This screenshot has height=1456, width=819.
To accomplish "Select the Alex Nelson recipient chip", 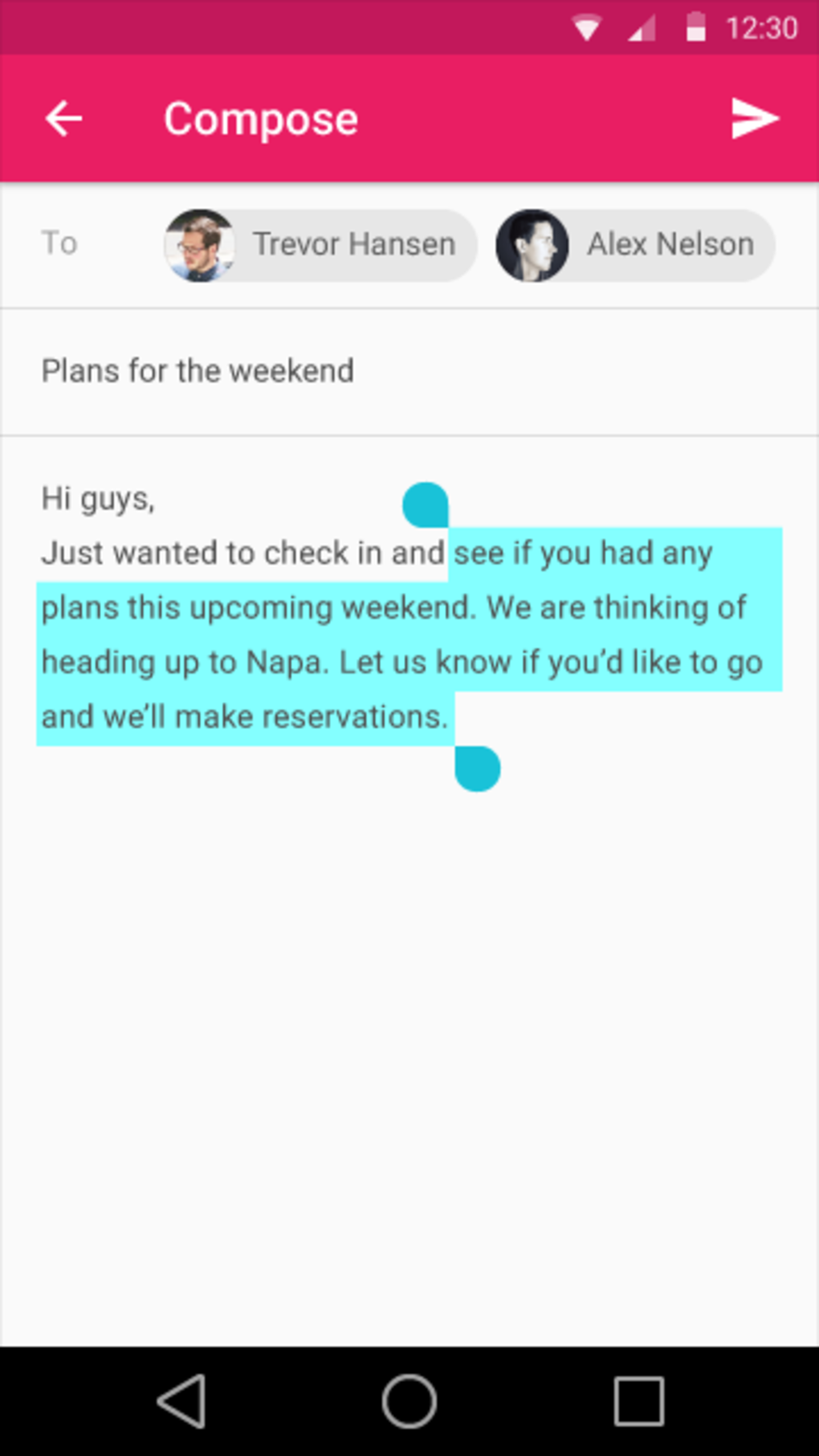I will pyautogui.click(x=635, y=245).
